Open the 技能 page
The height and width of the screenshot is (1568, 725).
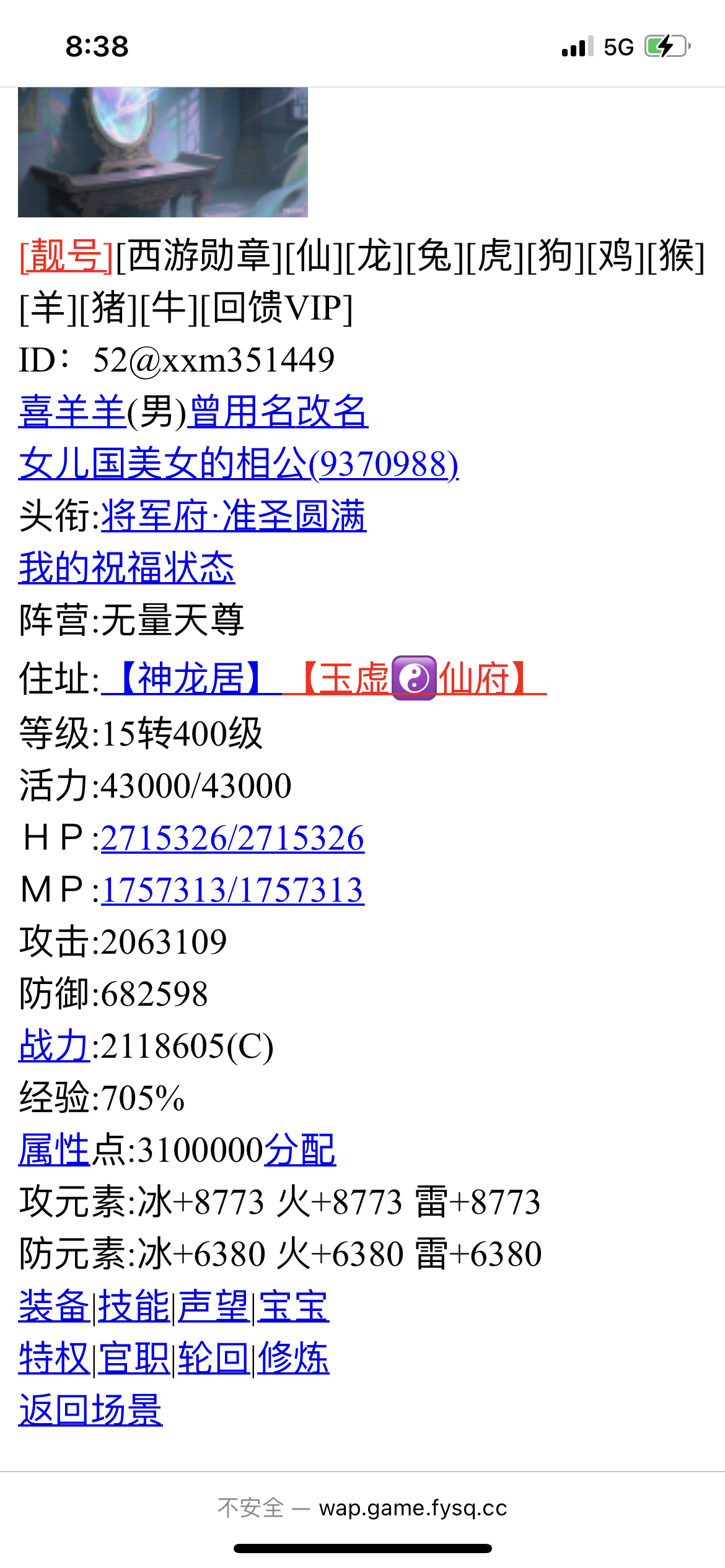click(x=134, y=1307)
